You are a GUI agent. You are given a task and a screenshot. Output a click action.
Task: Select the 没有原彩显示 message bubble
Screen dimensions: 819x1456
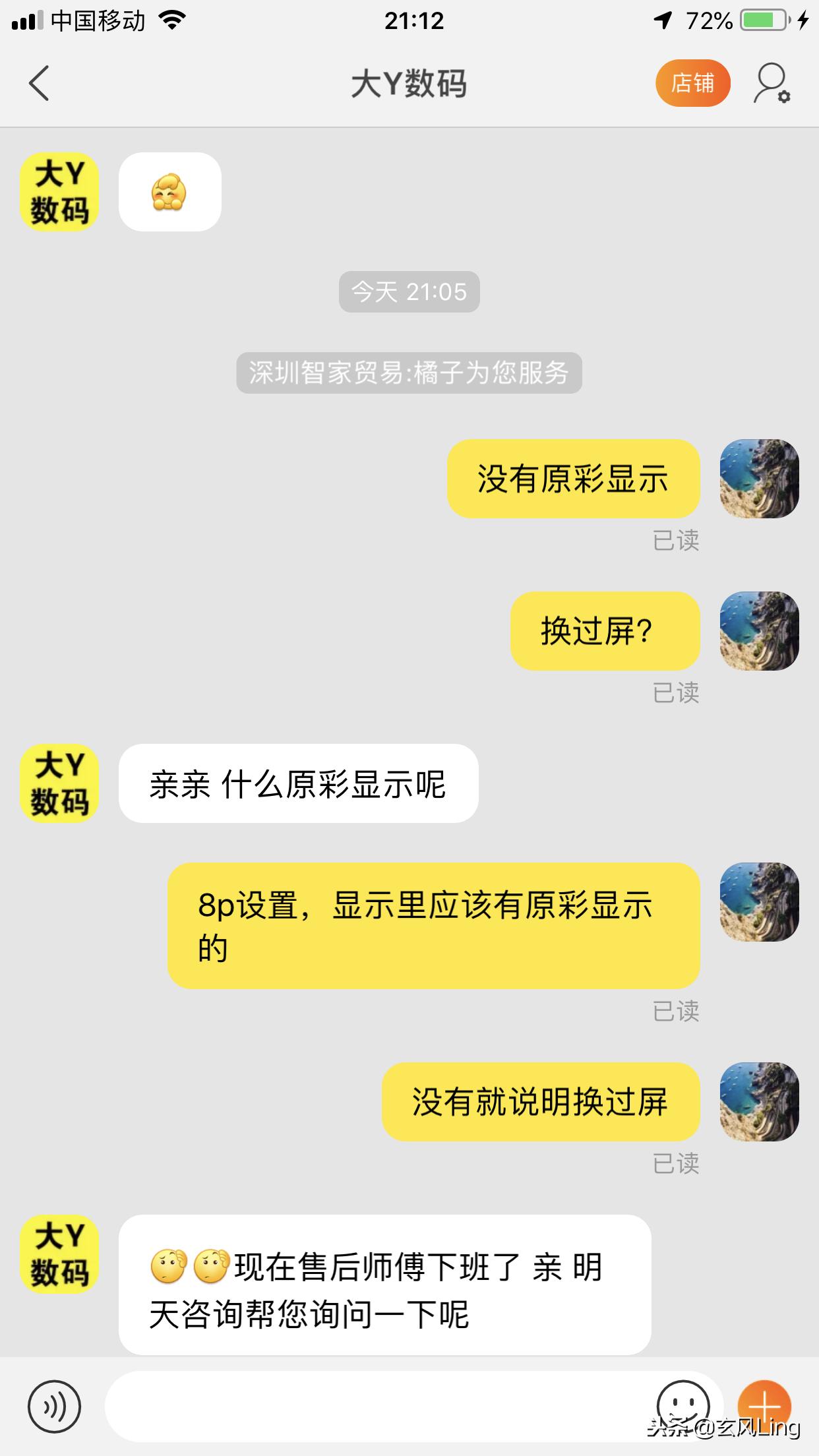tap(572, 479)
